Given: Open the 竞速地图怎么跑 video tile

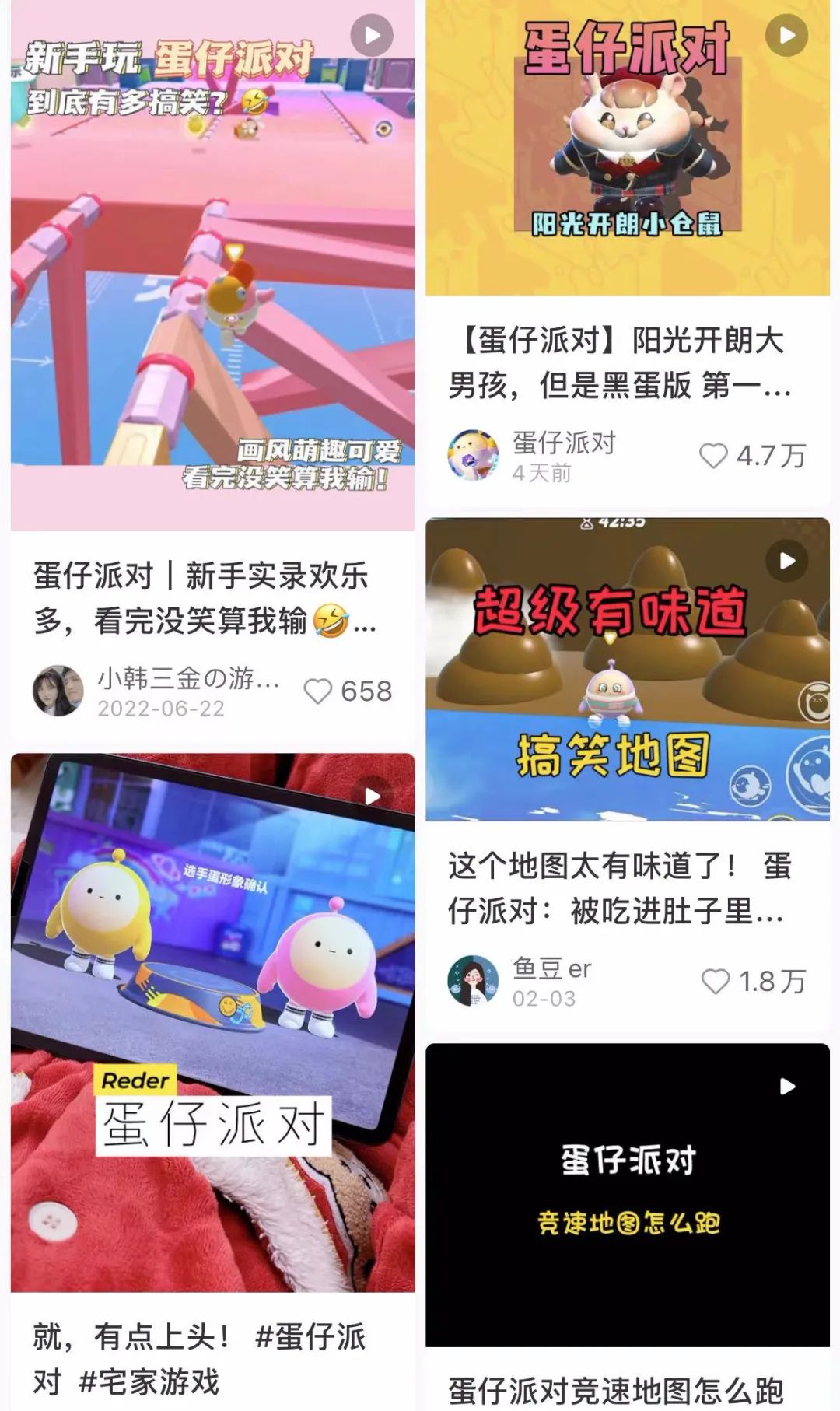Looking at the screenshot, I should 627,1194.
